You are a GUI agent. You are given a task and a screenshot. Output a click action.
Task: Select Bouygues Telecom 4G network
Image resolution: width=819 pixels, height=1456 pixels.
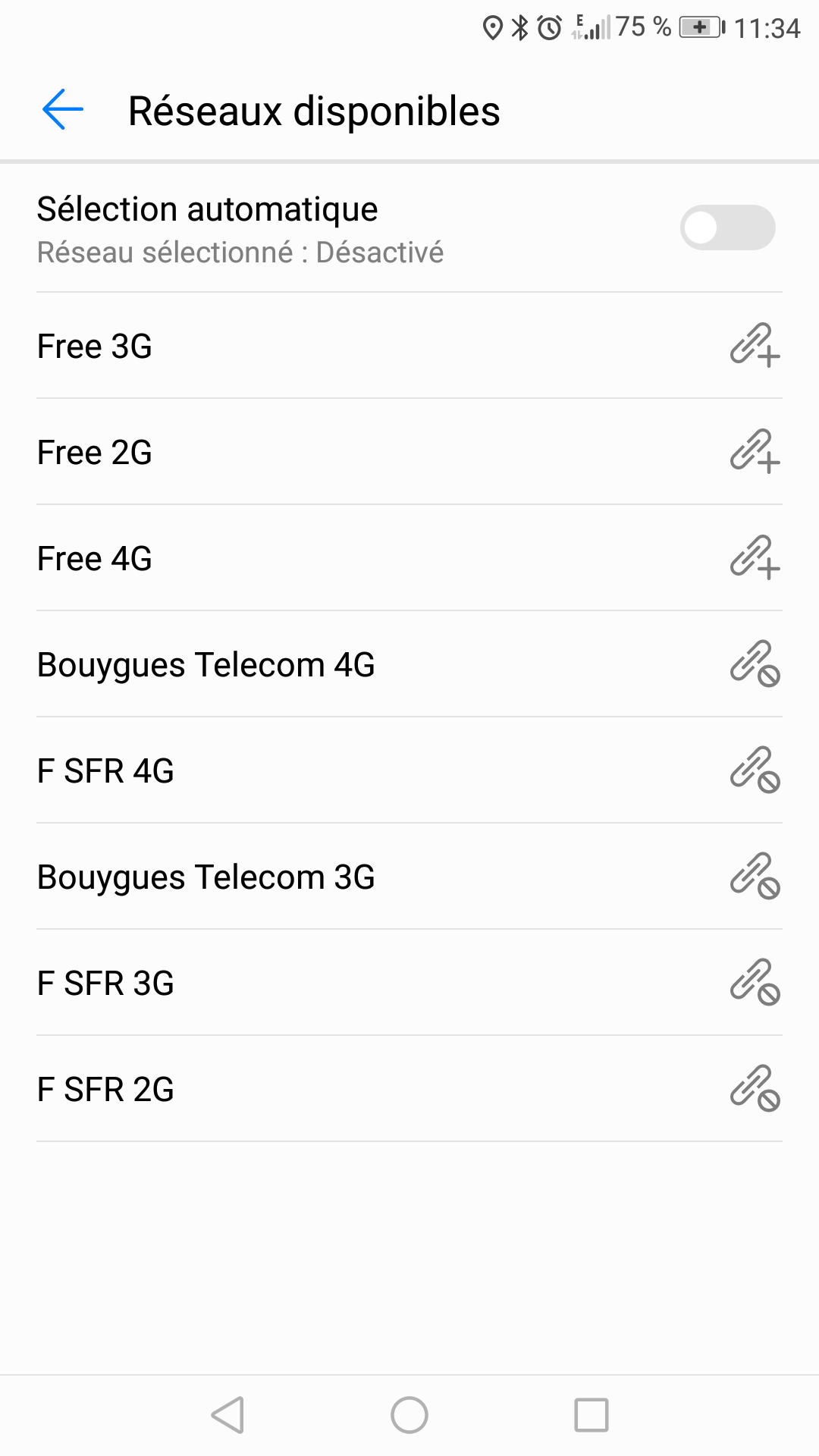point(409,664)
